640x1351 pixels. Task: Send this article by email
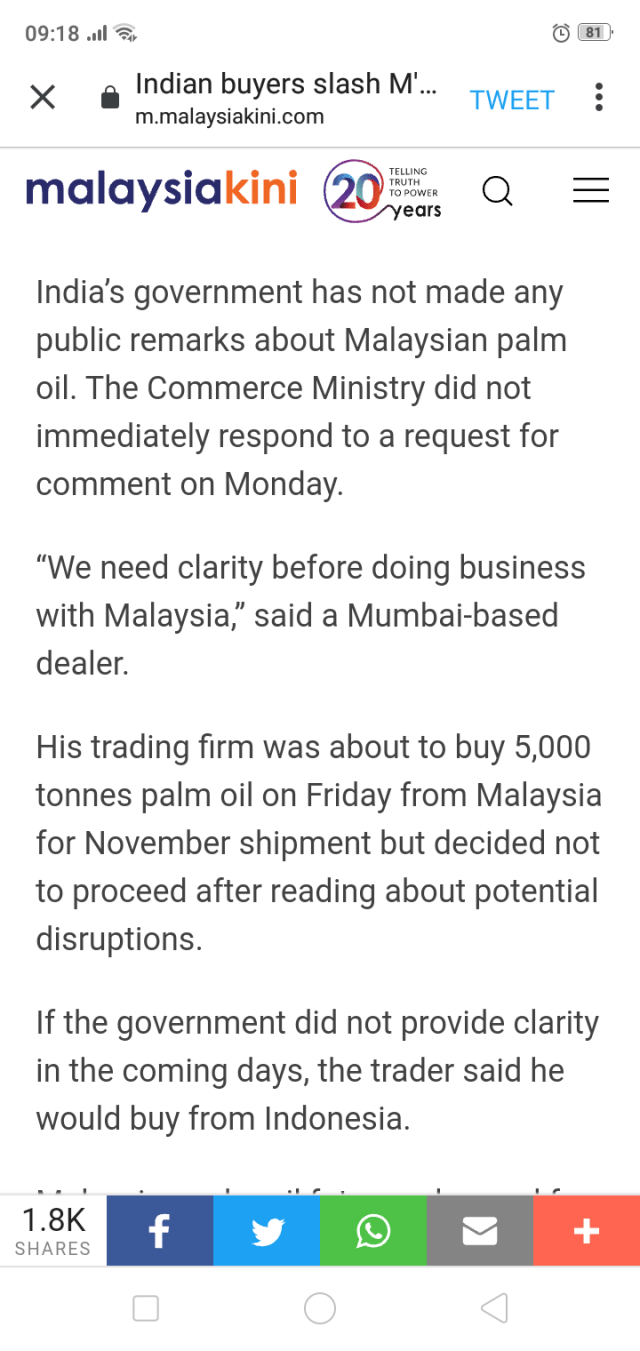[x=480, y=1231]
